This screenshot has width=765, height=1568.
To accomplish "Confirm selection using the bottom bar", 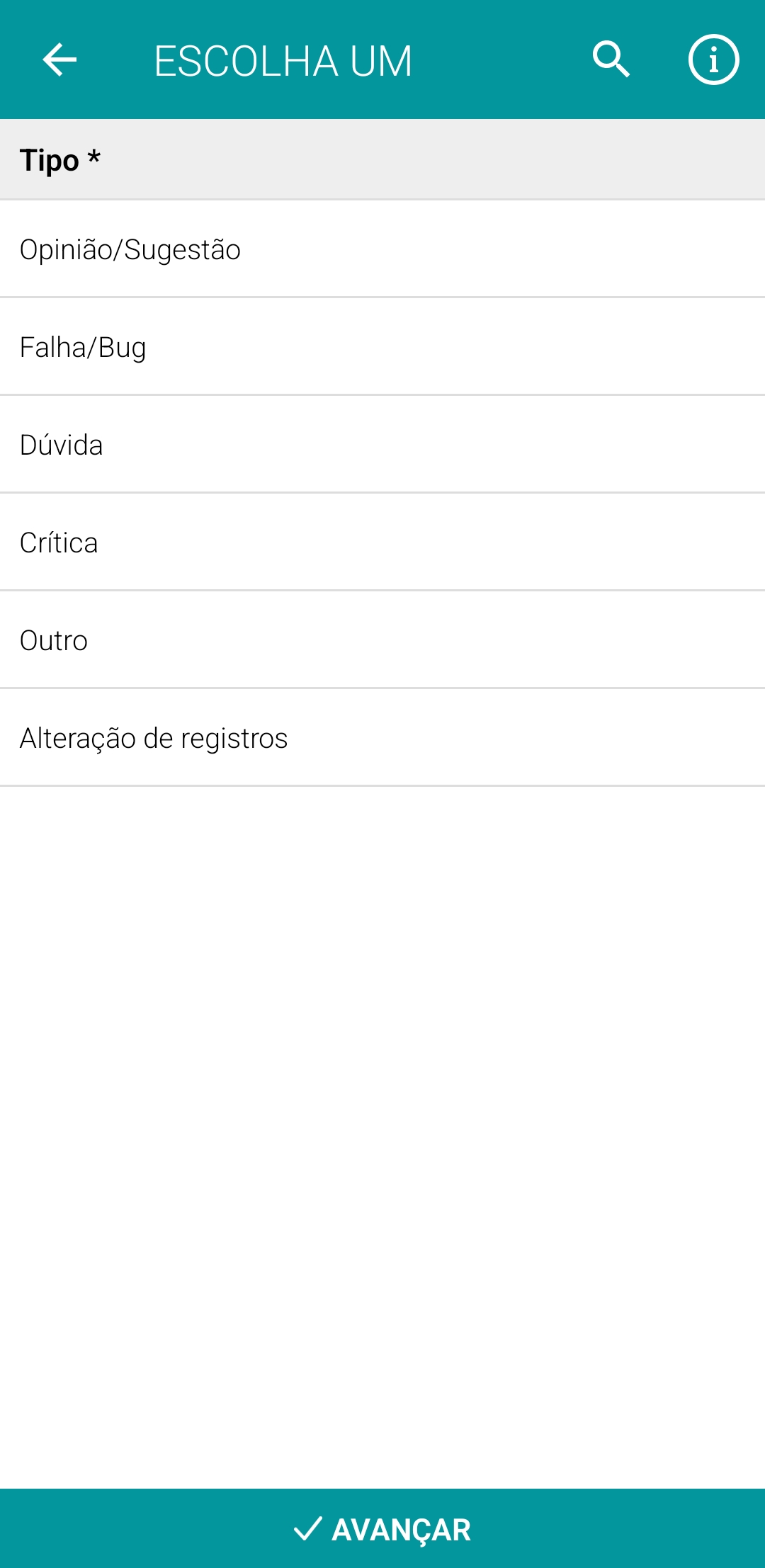I will pos(382,1530).
